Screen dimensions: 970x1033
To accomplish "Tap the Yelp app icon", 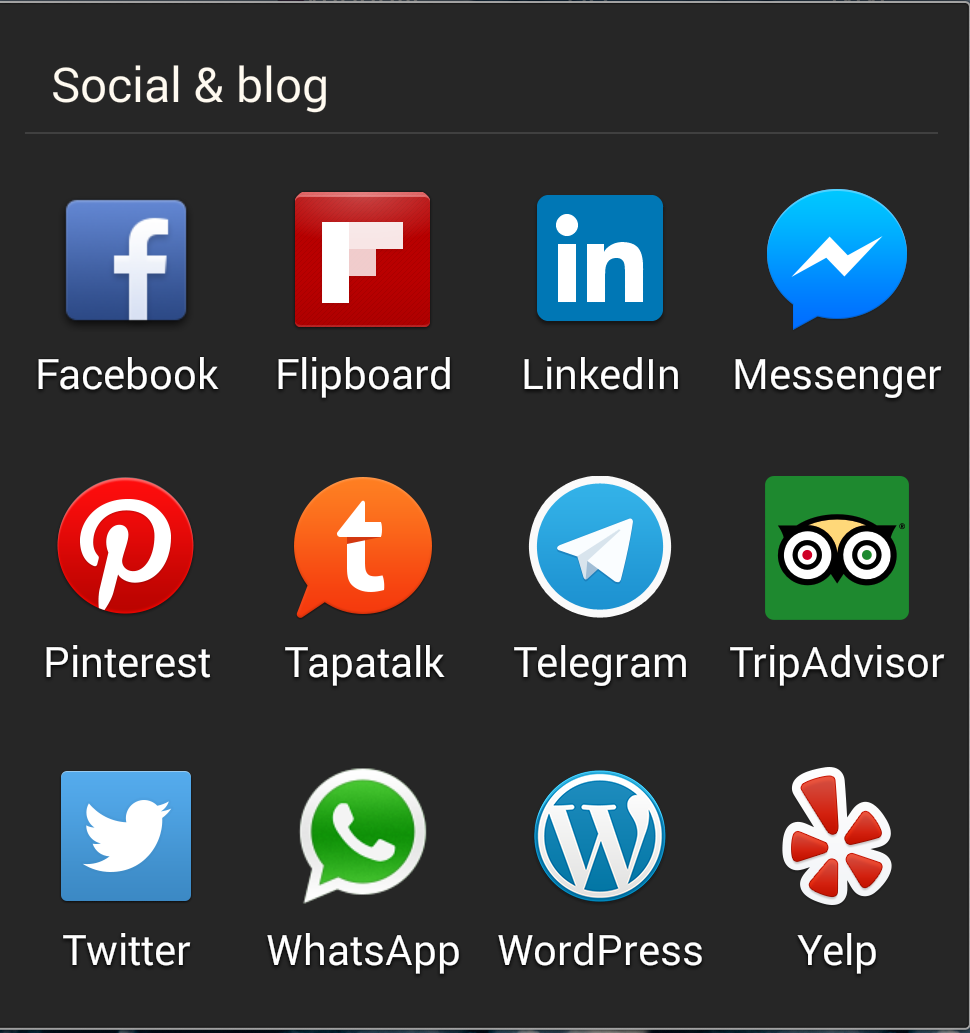I will click(x=836, y=834).
